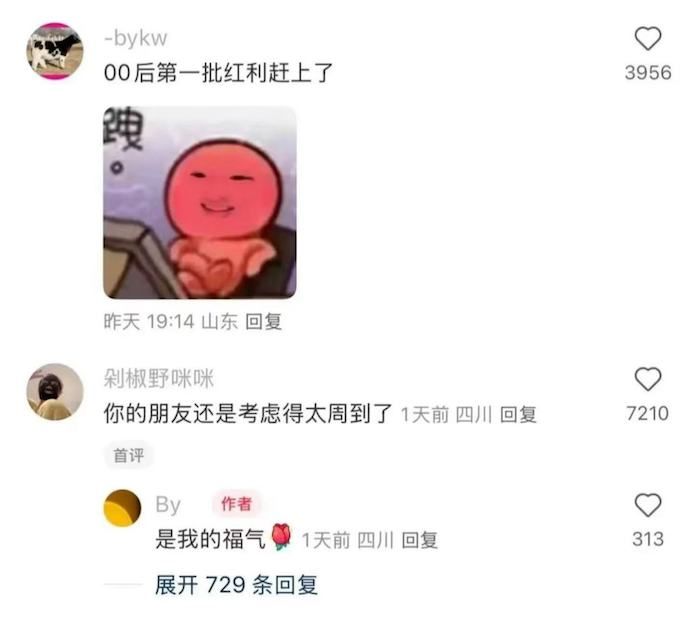
Task: Like the author By's reply
Action: coord(648,505)
